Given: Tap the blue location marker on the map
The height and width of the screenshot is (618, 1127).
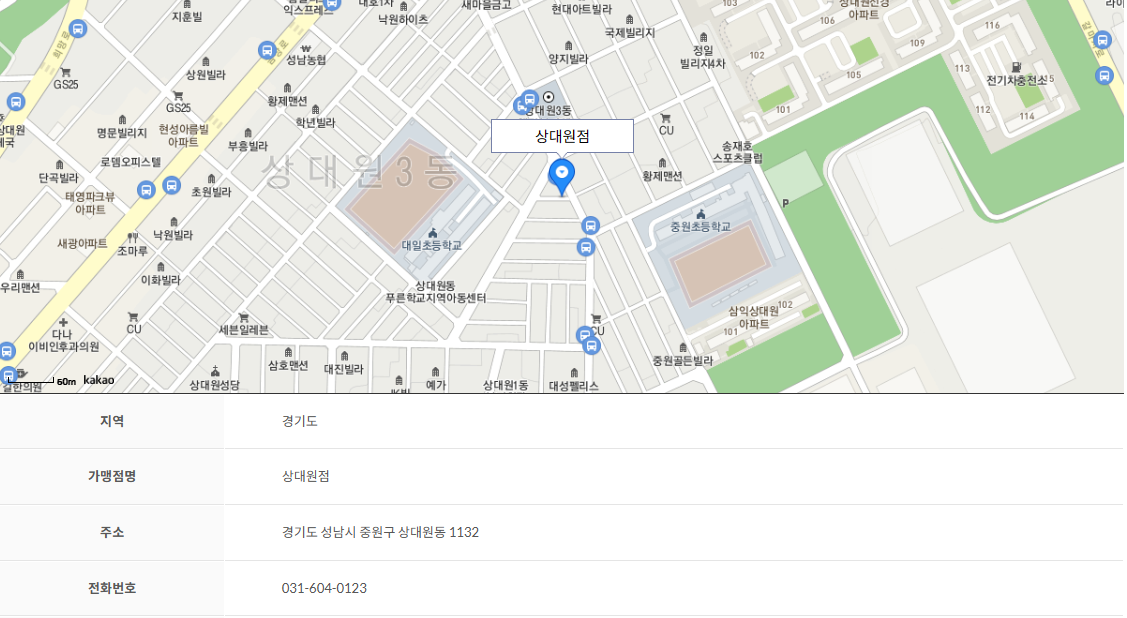Looking at the screenshot, I should point(562,176).
